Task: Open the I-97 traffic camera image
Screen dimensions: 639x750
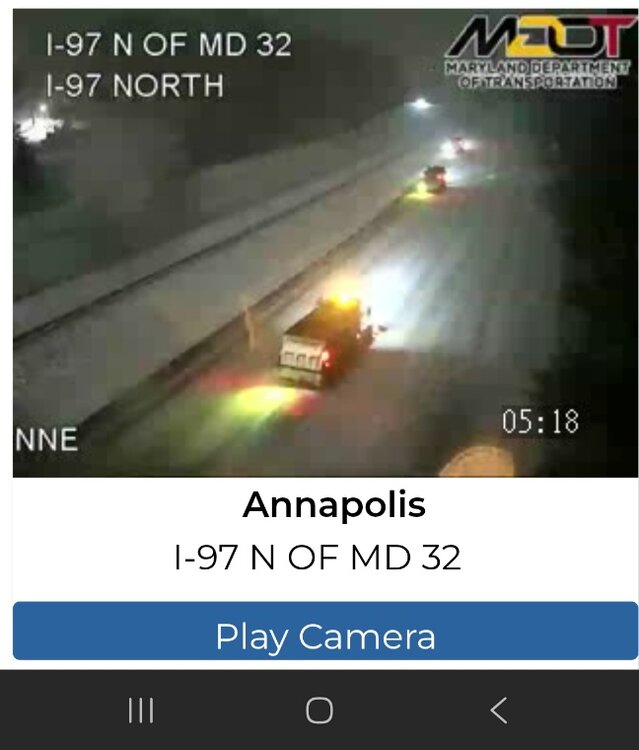Action: pos(325,243)
